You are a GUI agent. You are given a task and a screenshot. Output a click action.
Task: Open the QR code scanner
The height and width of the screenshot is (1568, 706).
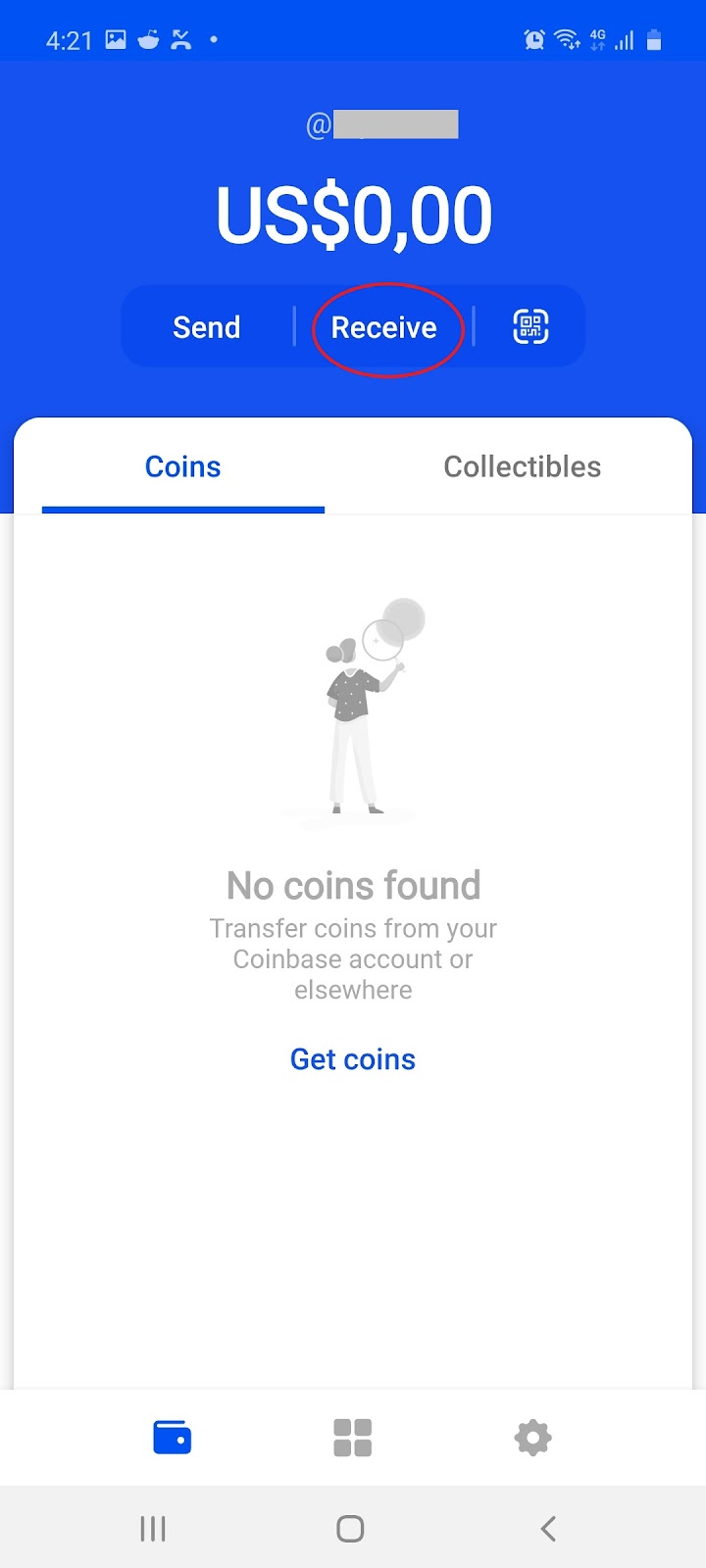coord(530,326)
